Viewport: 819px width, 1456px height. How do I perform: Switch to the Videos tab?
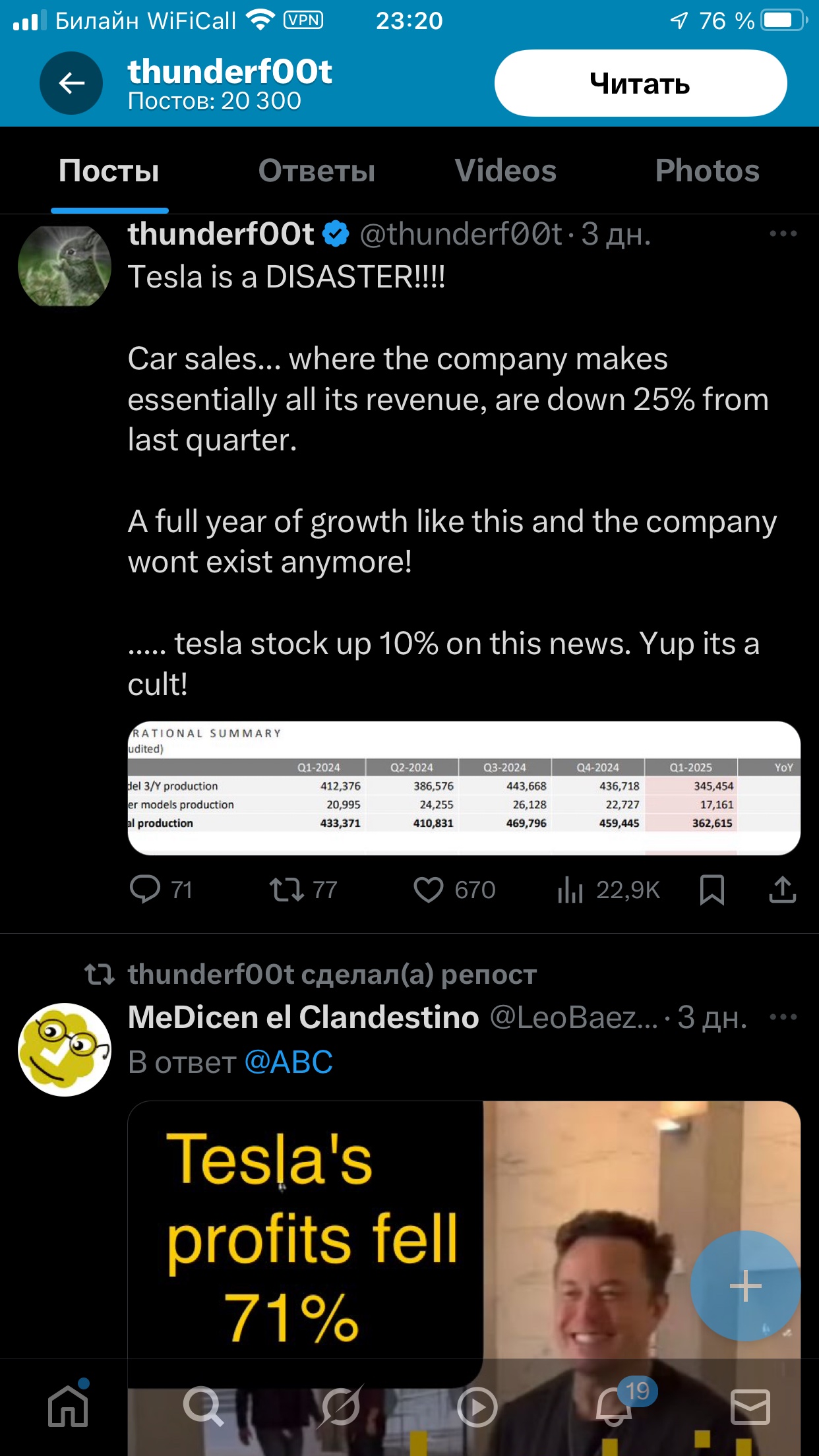[x=506, y=171]
